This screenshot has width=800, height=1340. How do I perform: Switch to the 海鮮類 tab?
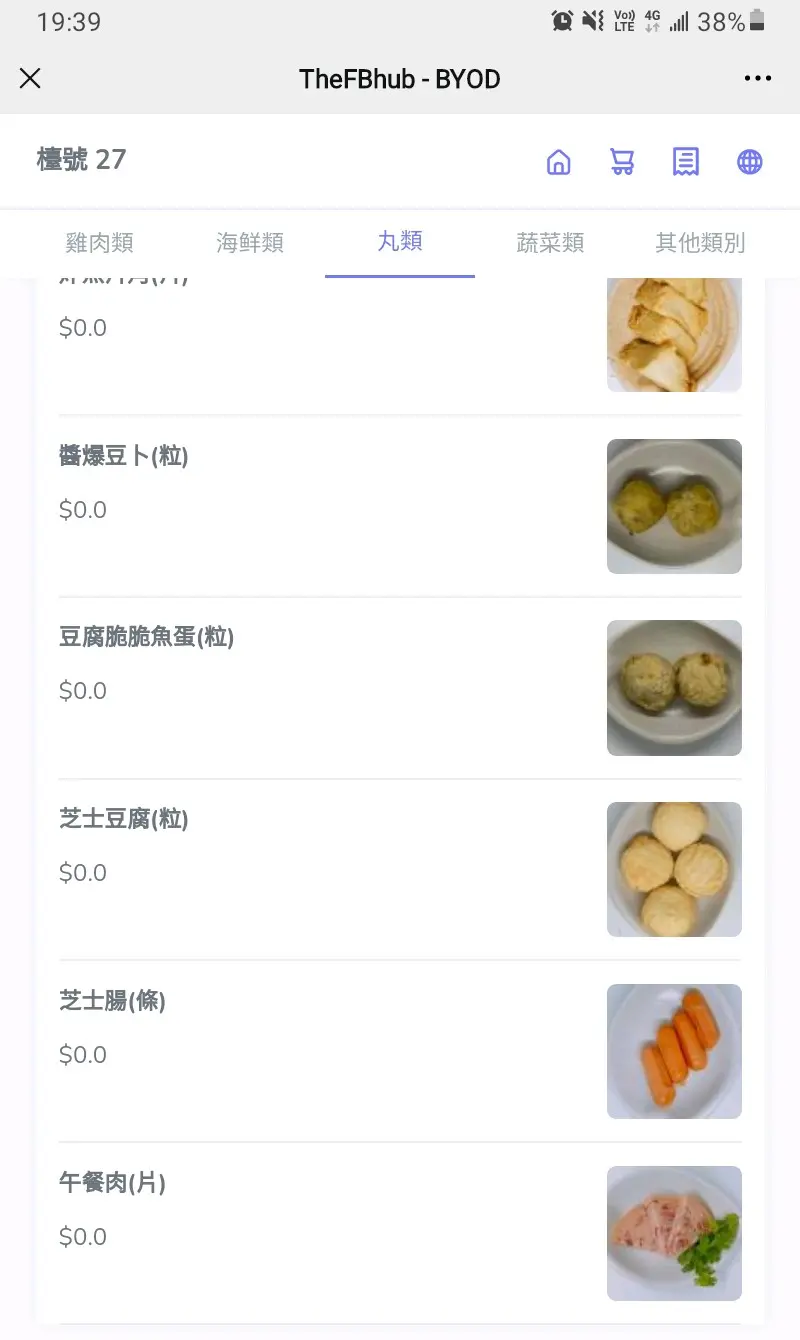(250, 242)
